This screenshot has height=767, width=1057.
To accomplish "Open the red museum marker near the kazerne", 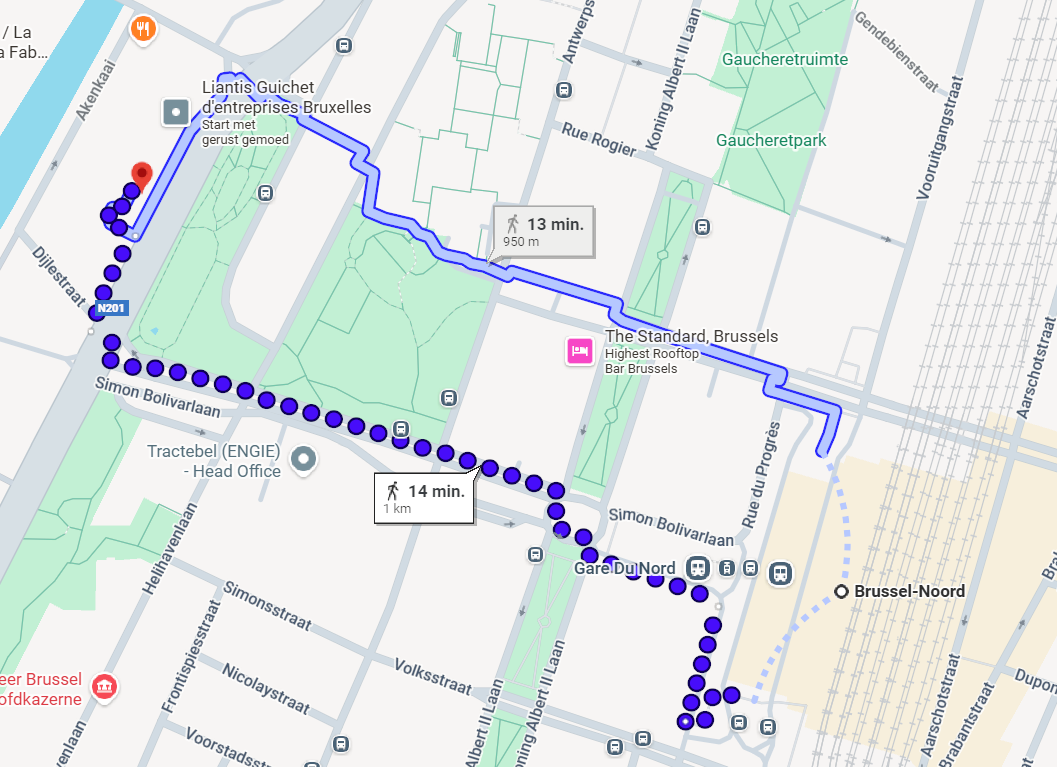I will 103,688.
